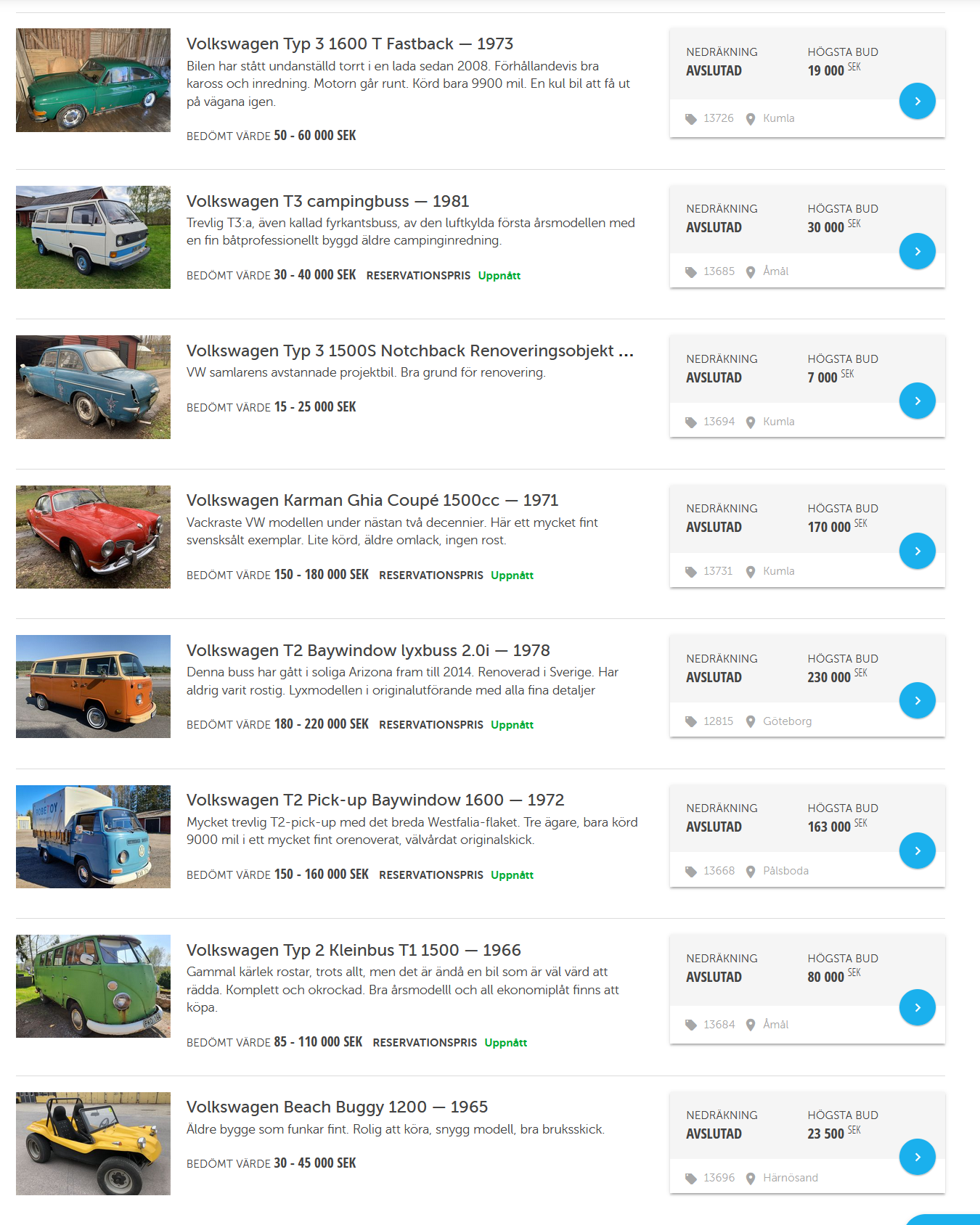This screenshot has height=1225, width=980.
Task: Tap the photo of the Typ 3 1500S Notchback
Action: [93, 387]
